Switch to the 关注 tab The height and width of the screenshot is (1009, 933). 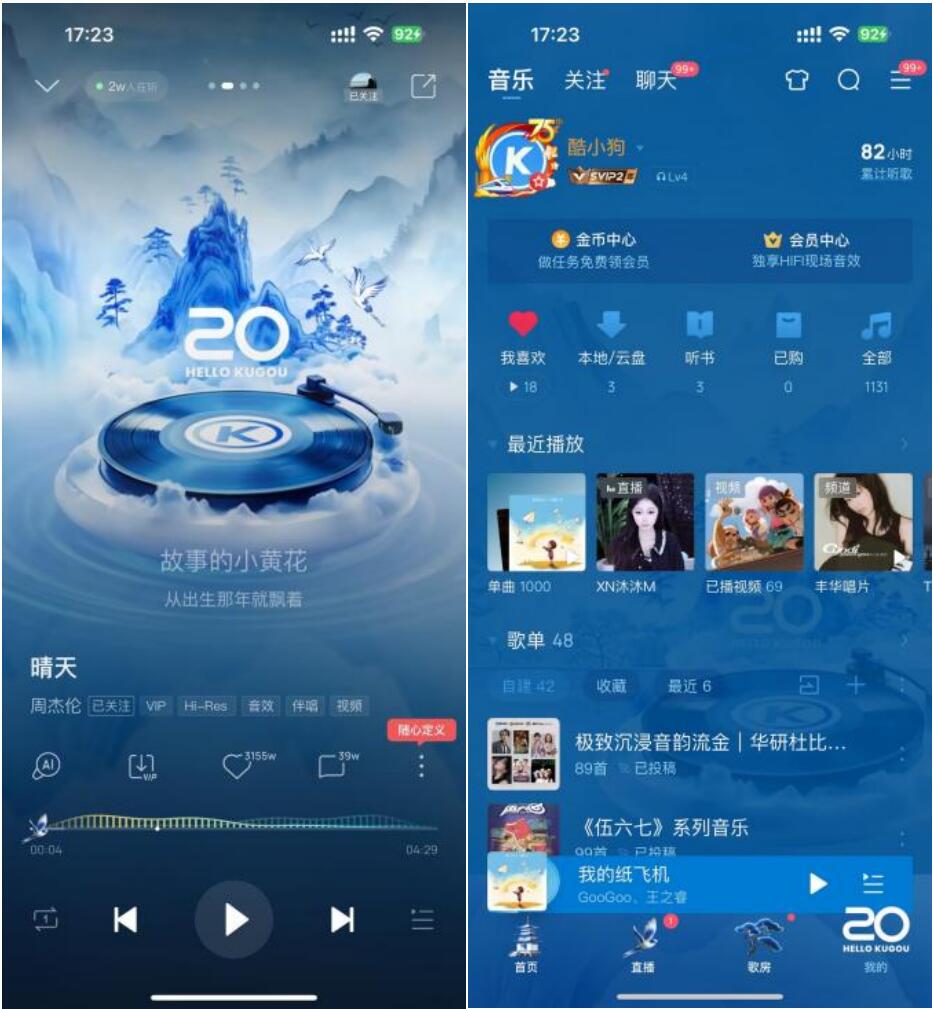pos(584,81)
